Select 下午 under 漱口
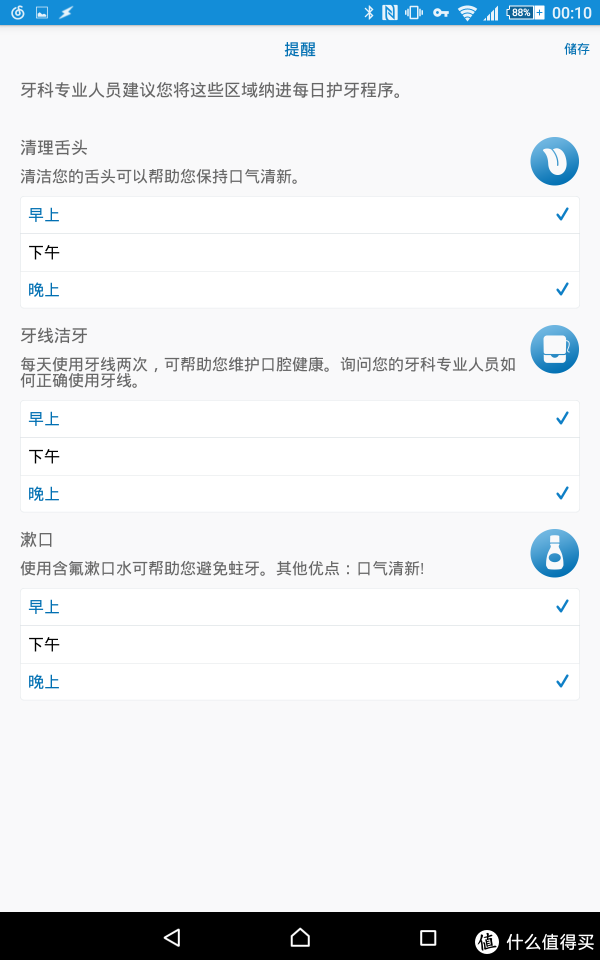The height and width of the screenshot is (960, 600). [300, 644]
